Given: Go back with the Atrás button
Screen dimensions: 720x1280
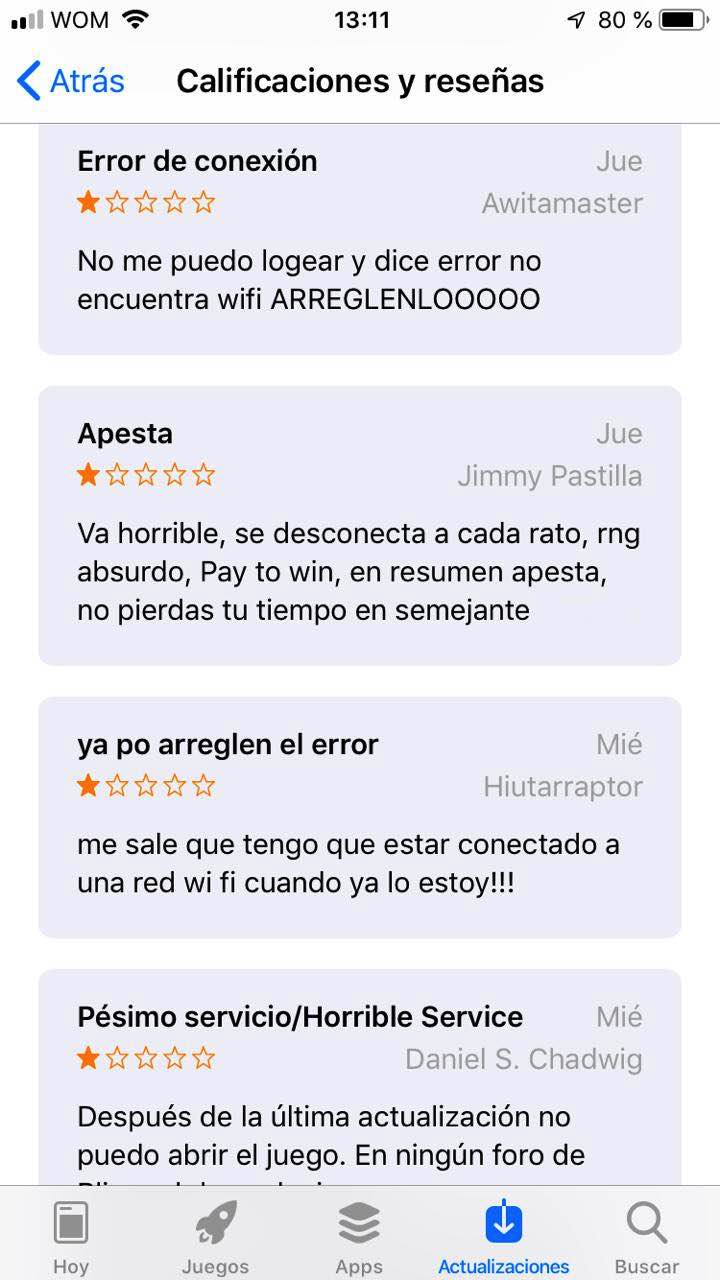Looking at the screenshot, I should pyautogui.click(x=71, y=81).
